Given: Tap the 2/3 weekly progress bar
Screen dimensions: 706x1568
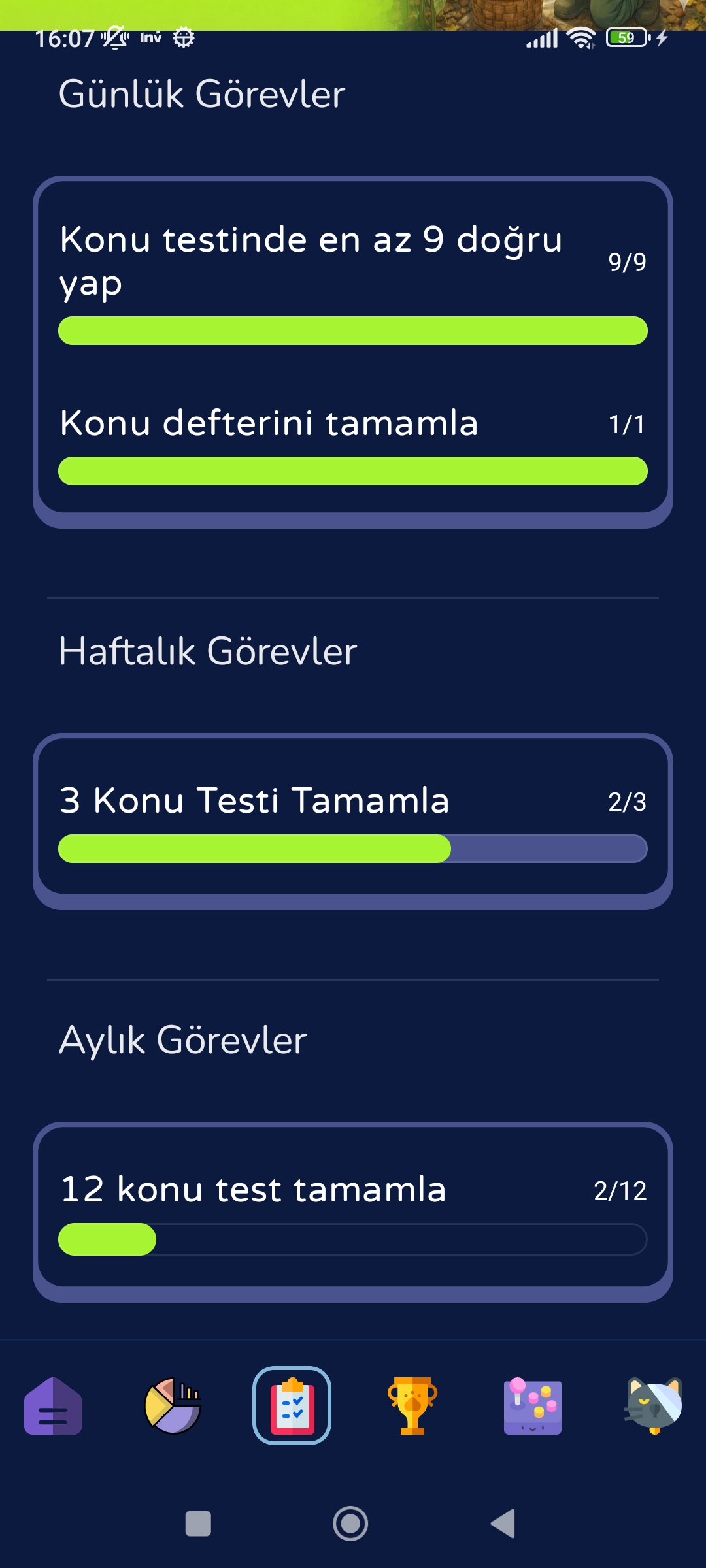Looking at the screenshot, I should click(x=353, y=847).
